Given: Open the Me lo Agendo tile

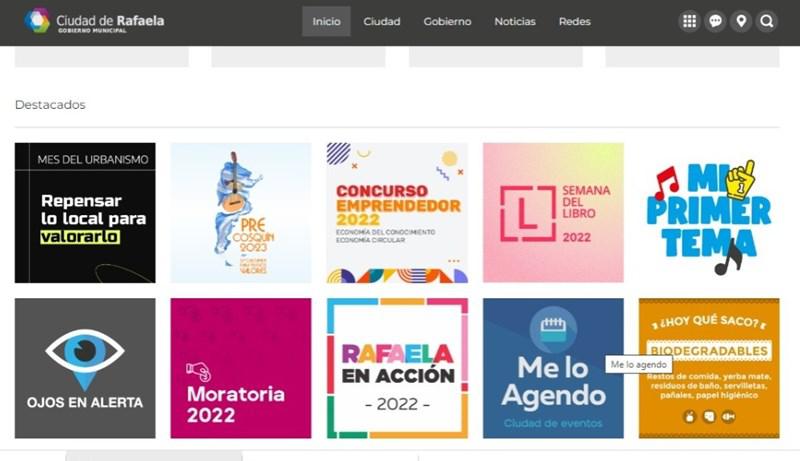Looking at the screenshot, I should click(553, 368).
